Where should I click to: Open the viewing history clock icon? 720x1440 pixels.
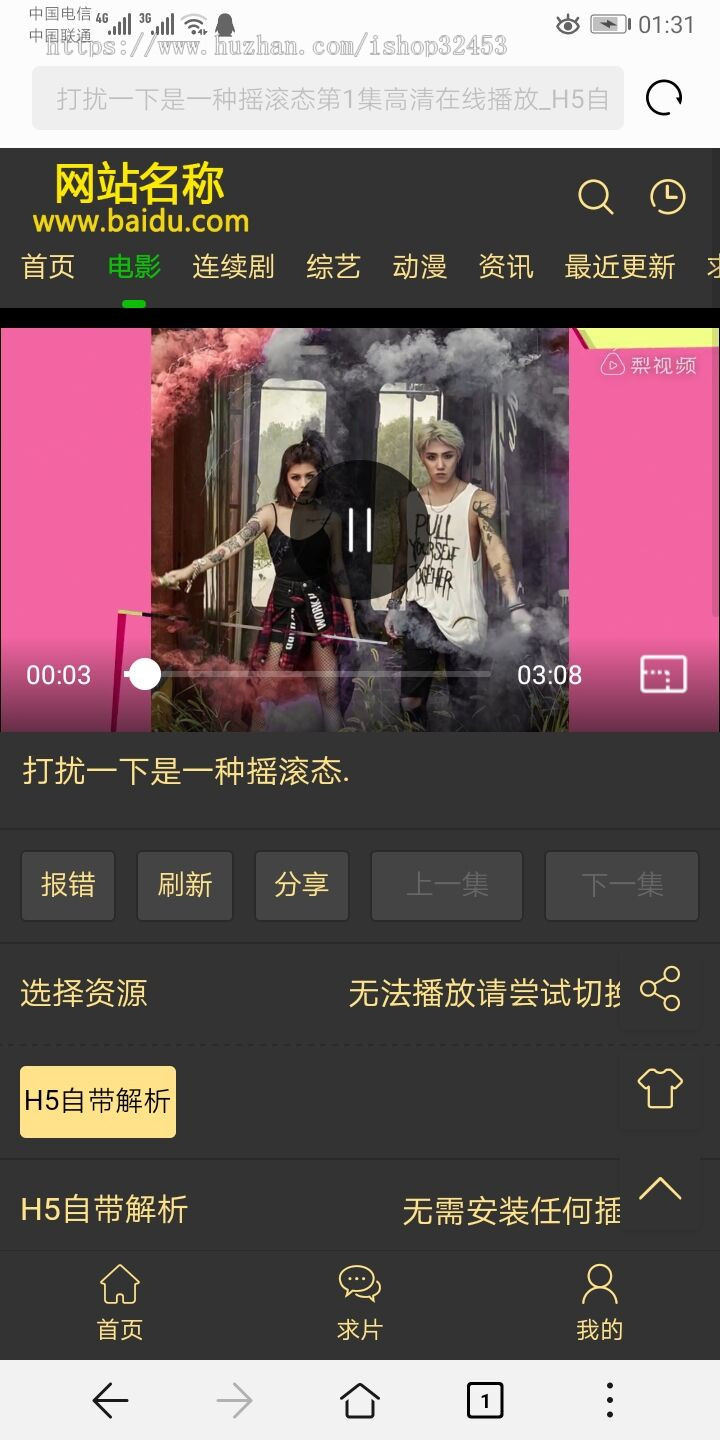[x=668, y=197]
